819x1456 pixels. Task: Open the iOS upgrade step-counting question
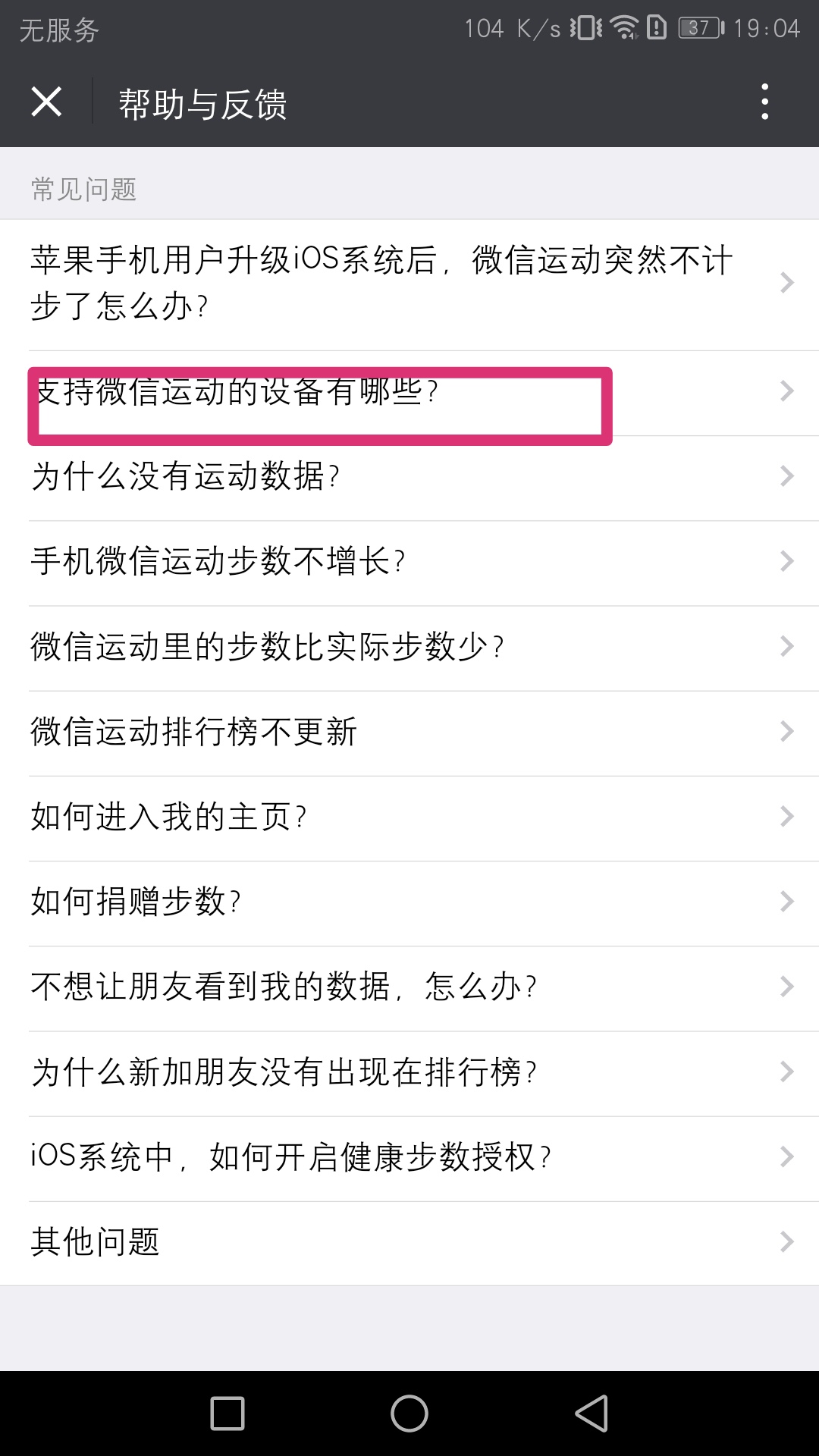pyautogui.click(x=409, y=284)
